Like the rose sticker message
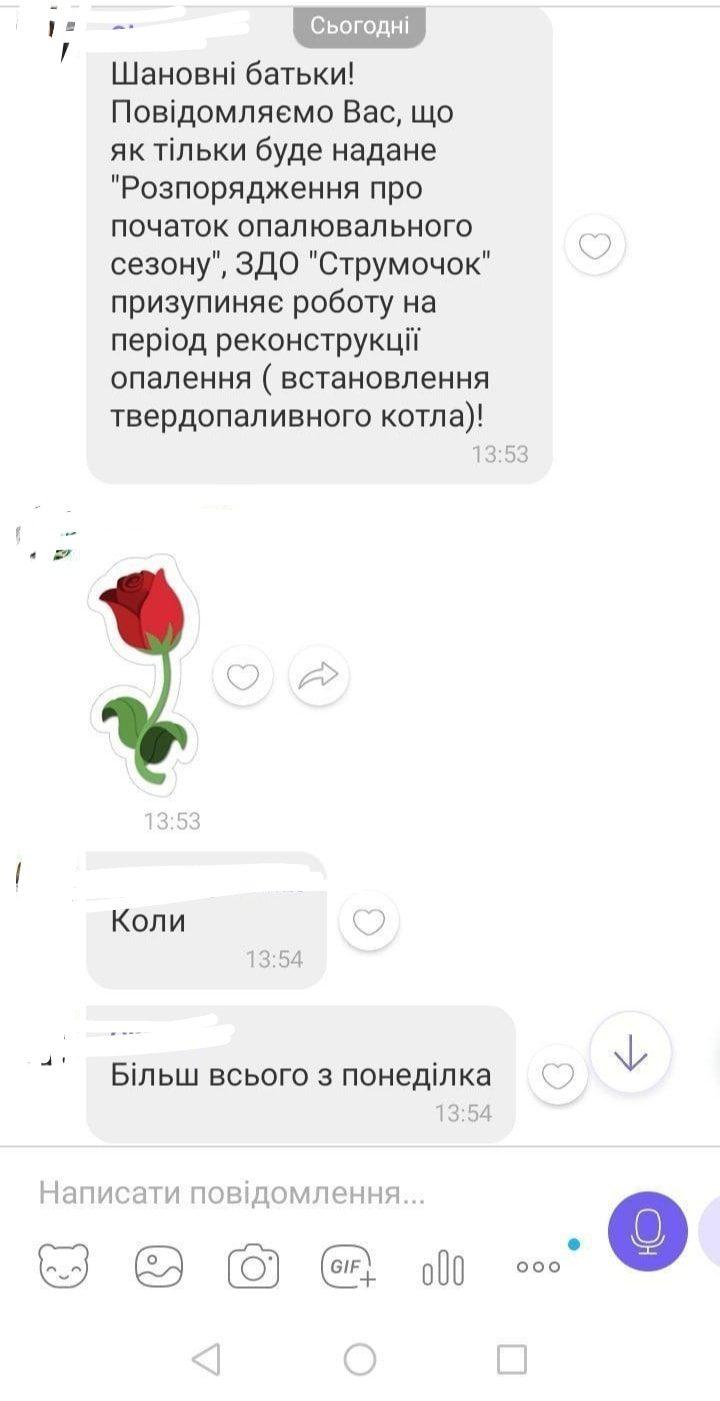This screenshot has height=1401, width=720. (242, 677)
